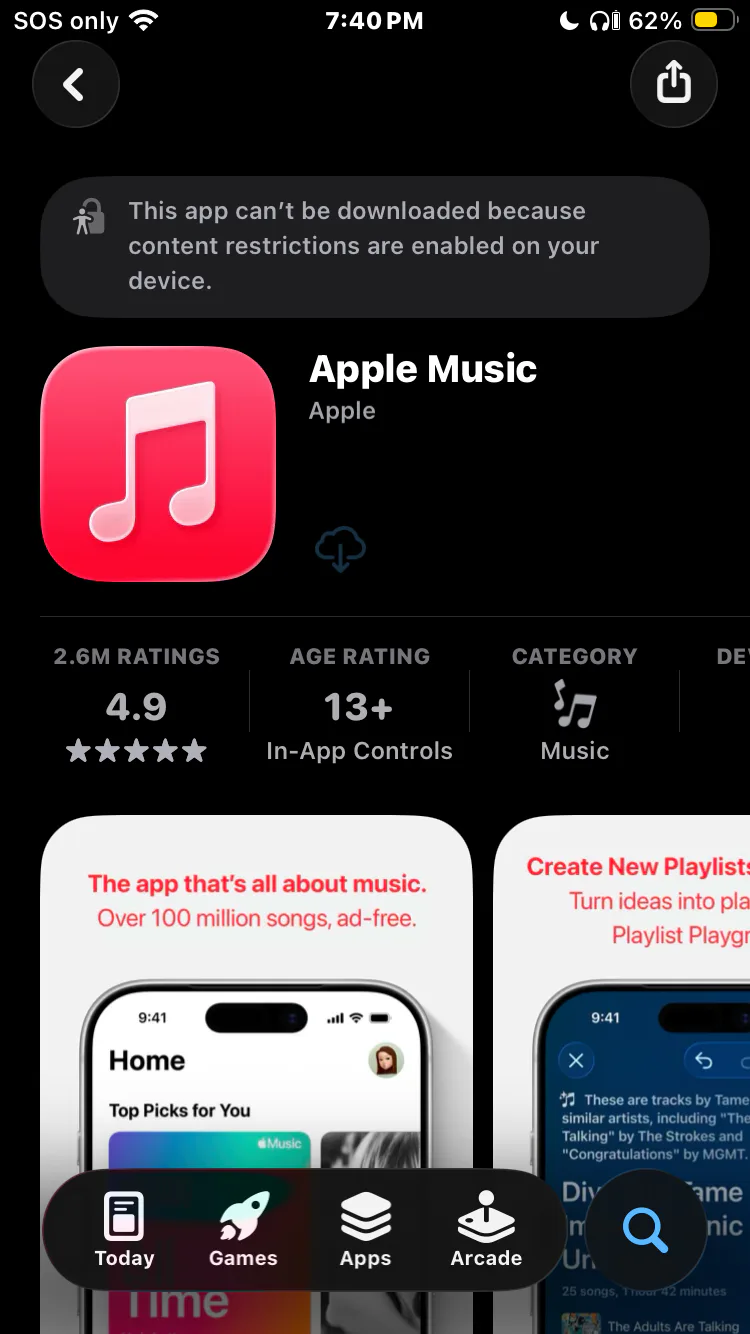
Task: Tap the cloud download icon
Action: coord(340,550)
